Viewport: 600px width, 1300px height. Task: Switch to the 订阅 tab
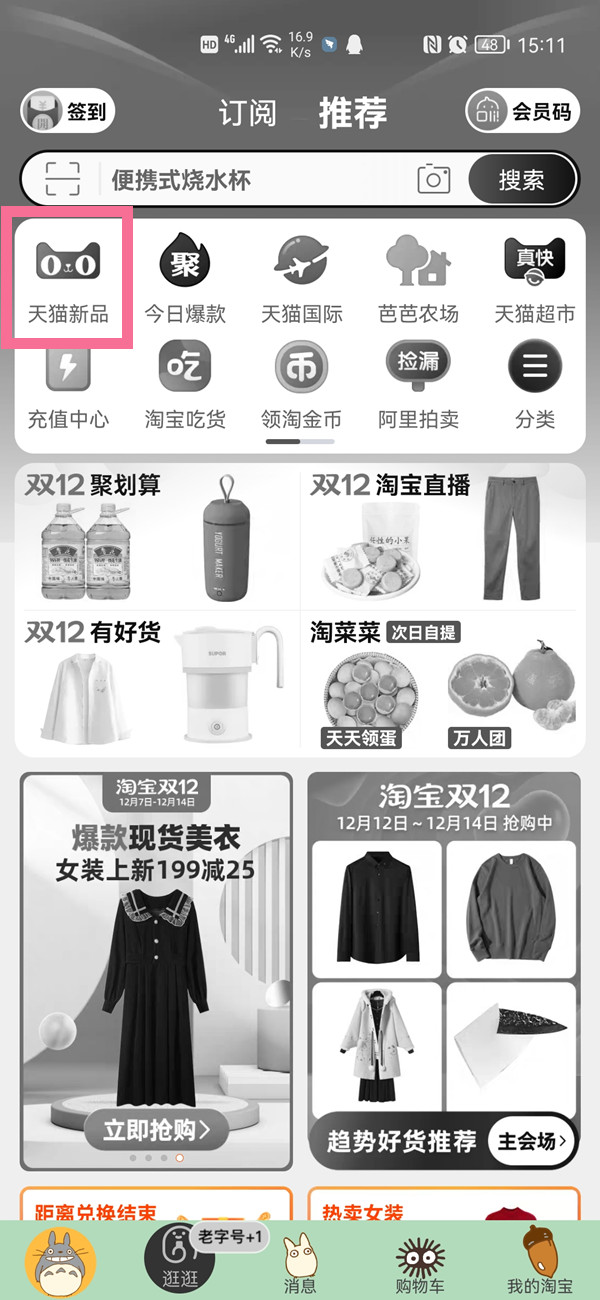tap(247, 113)
